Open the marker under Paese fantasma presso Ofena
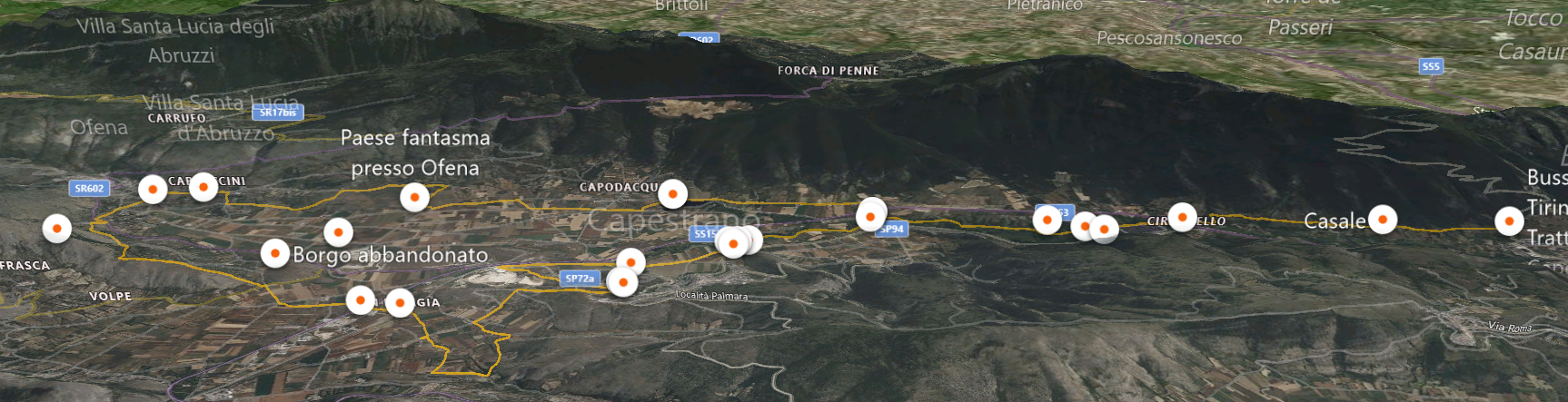Viewport: 1568px width, 402px height. pos(414,197)
